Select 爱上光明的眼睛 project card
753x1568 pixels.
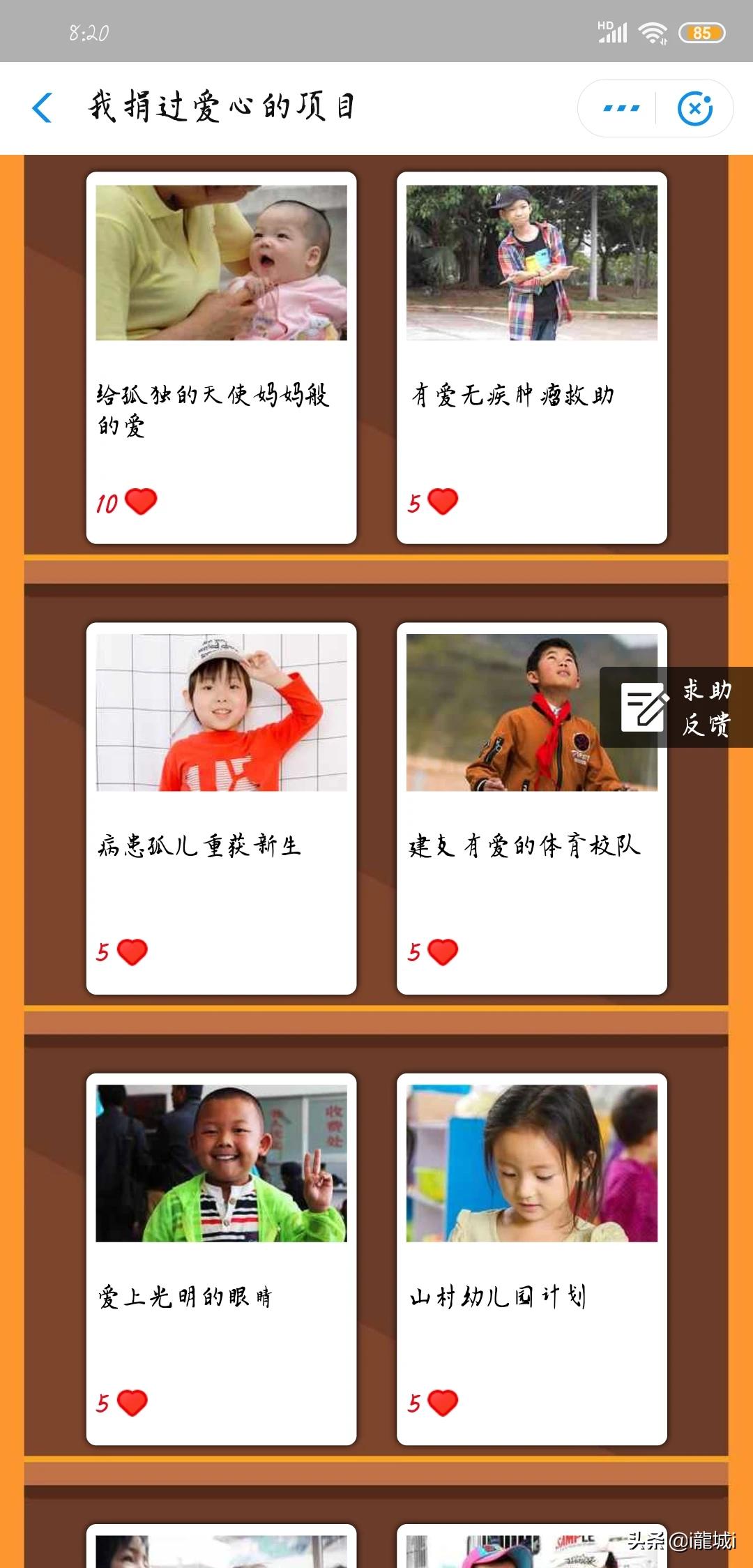click(x=221, y=1259)
